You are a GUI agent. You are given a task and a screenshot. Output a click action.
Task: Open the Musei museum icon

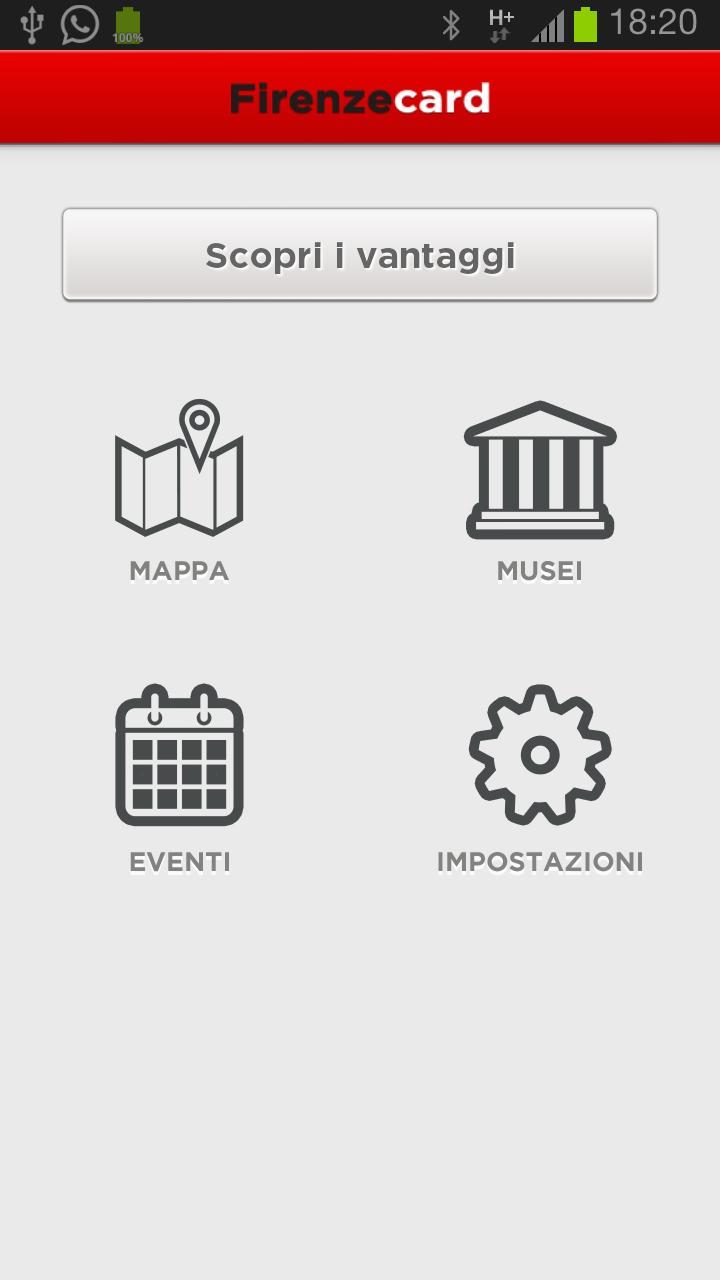tap(538, 470)
